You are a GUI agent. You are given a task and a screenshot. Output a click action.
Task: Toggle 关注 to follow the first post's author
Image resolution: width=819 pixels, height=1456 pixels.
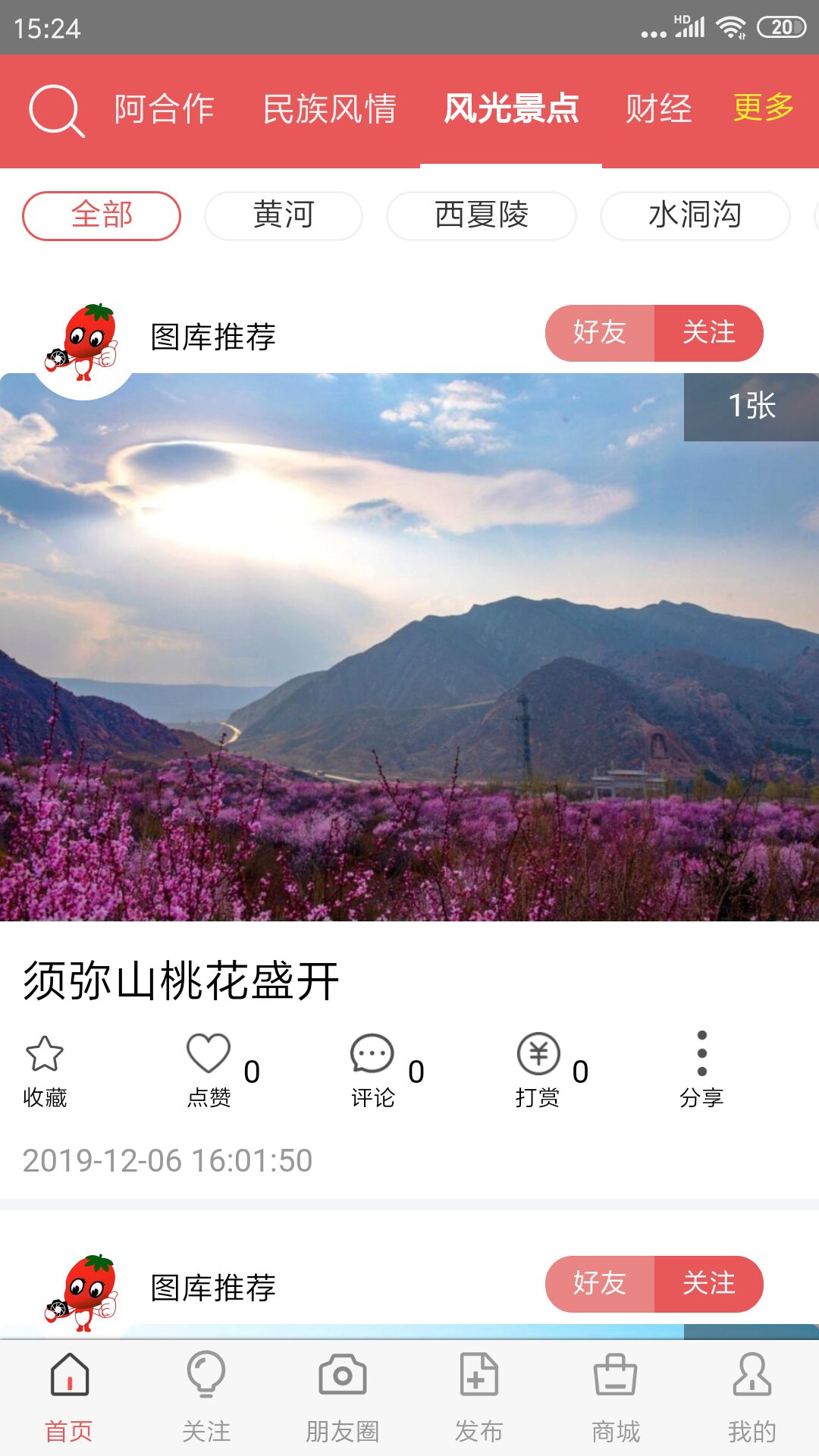[708, 334]
